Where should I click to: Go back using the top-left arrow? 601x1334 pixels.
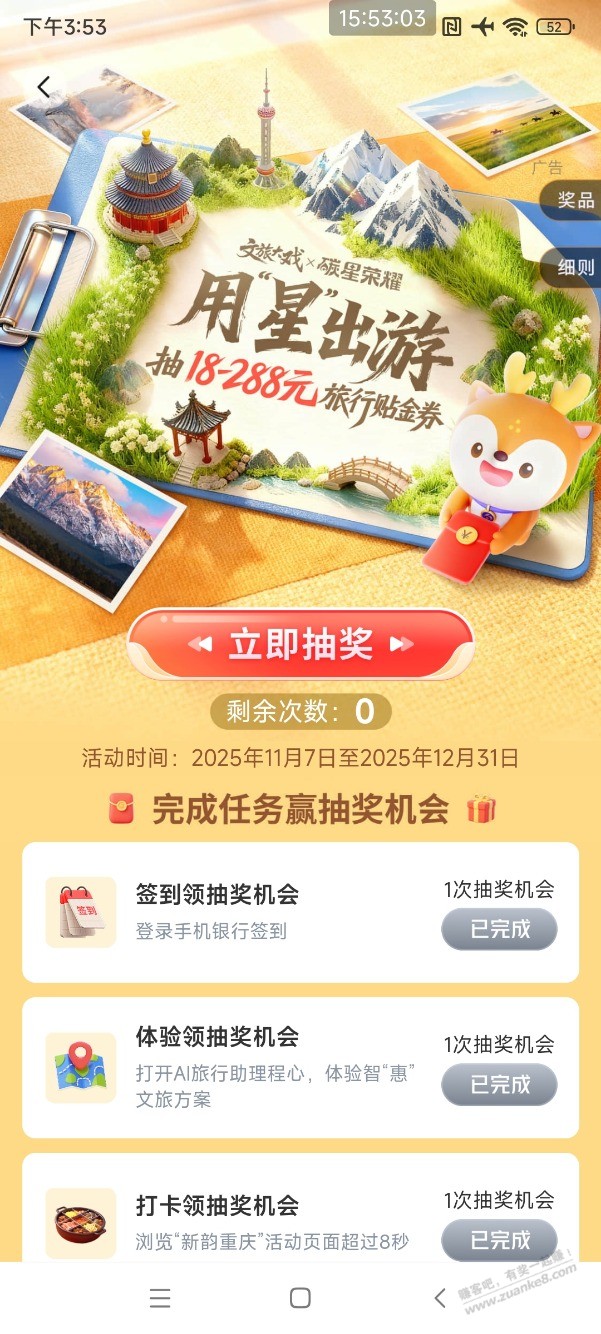(x=43, y=88)
